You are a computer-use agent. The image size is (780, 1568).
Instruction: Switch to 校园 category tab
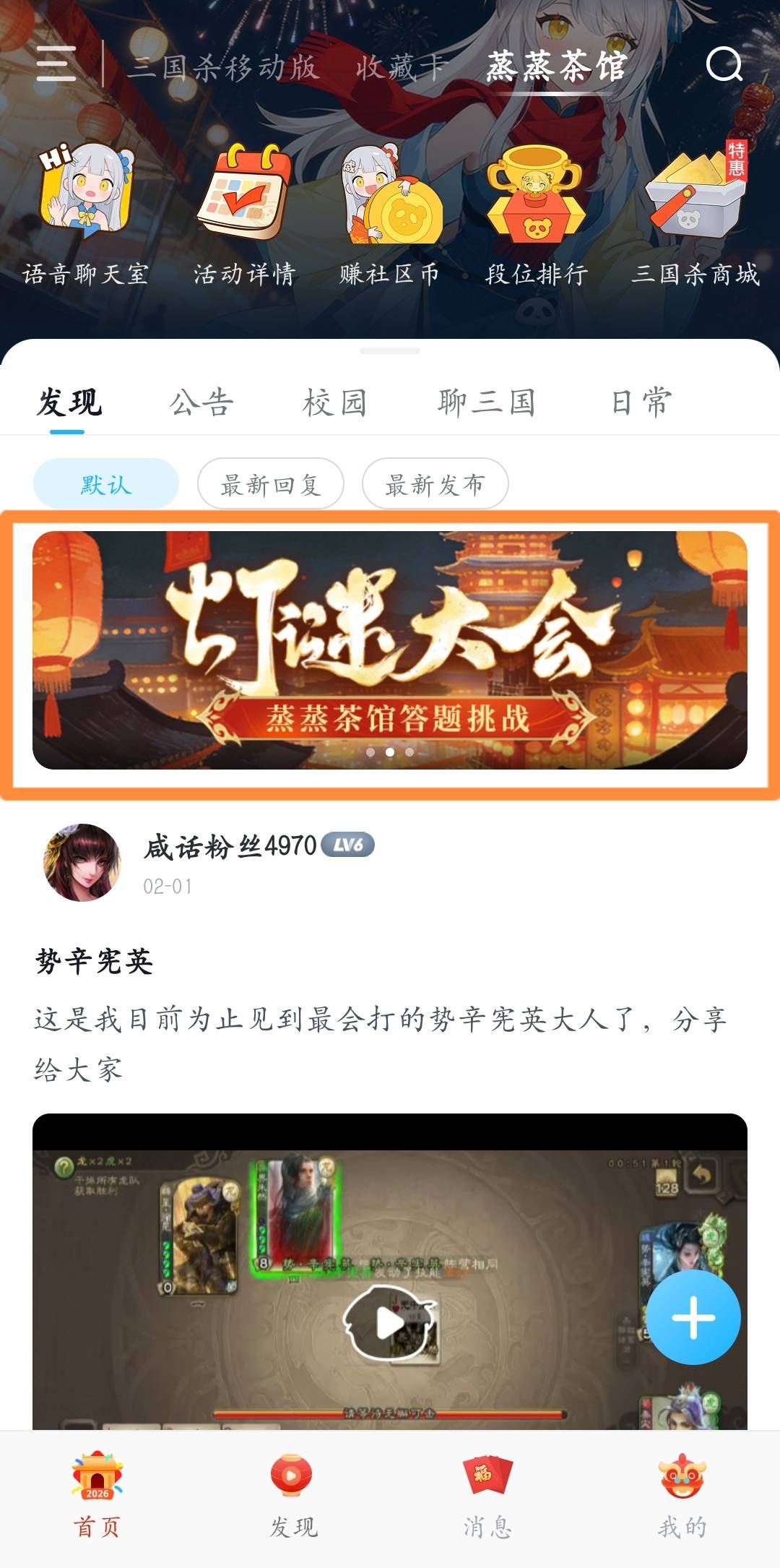point(334,402)
